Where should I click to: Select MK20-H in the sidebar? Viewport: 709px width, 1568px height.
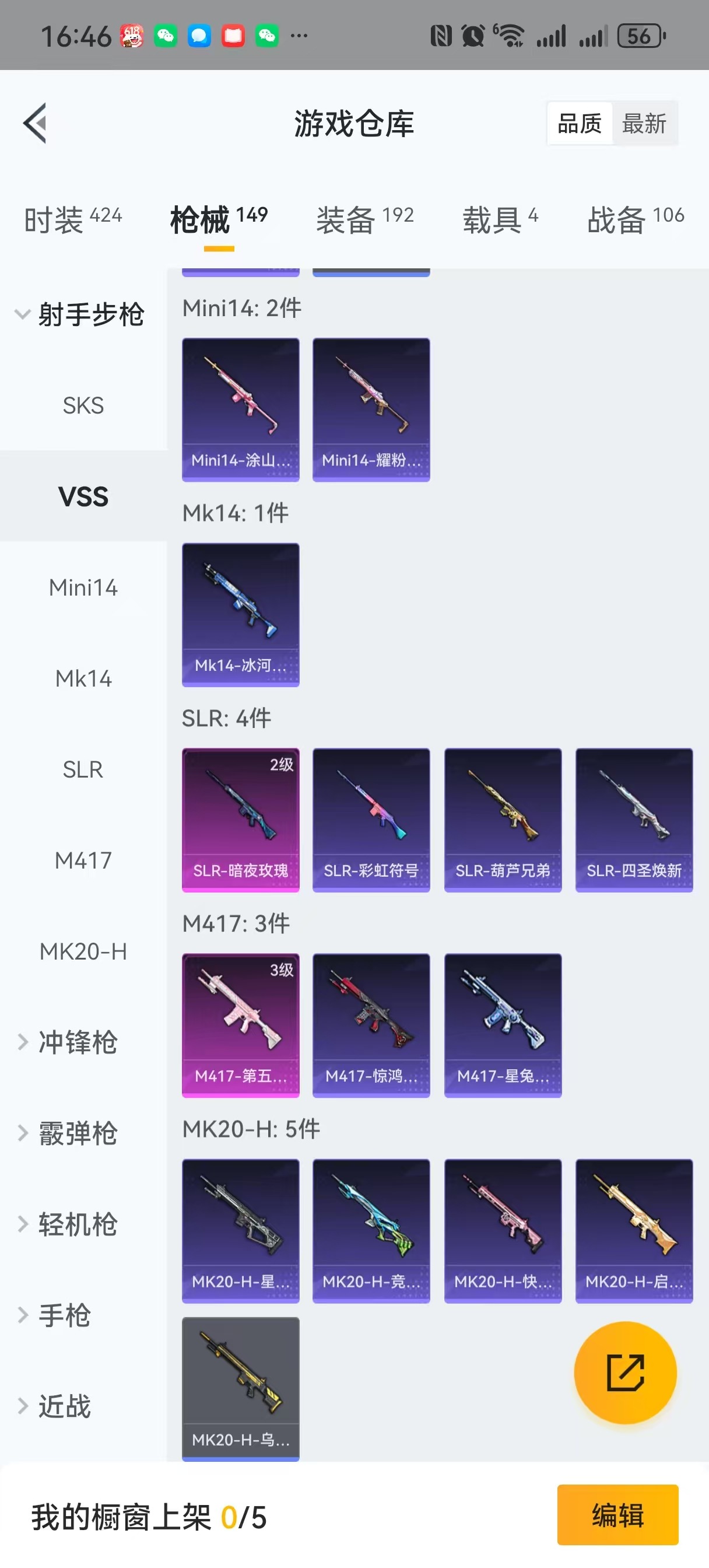click(83, 951)
